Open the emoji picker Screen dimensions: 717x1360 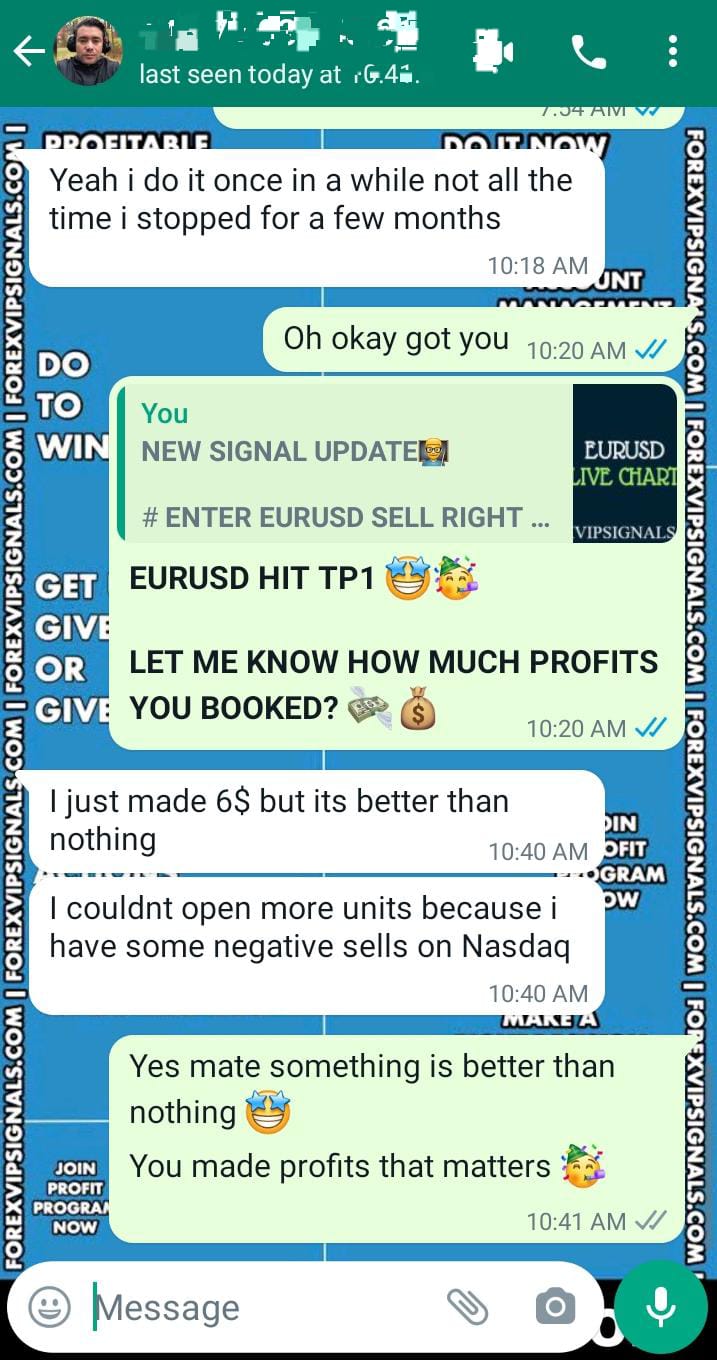50,1306
